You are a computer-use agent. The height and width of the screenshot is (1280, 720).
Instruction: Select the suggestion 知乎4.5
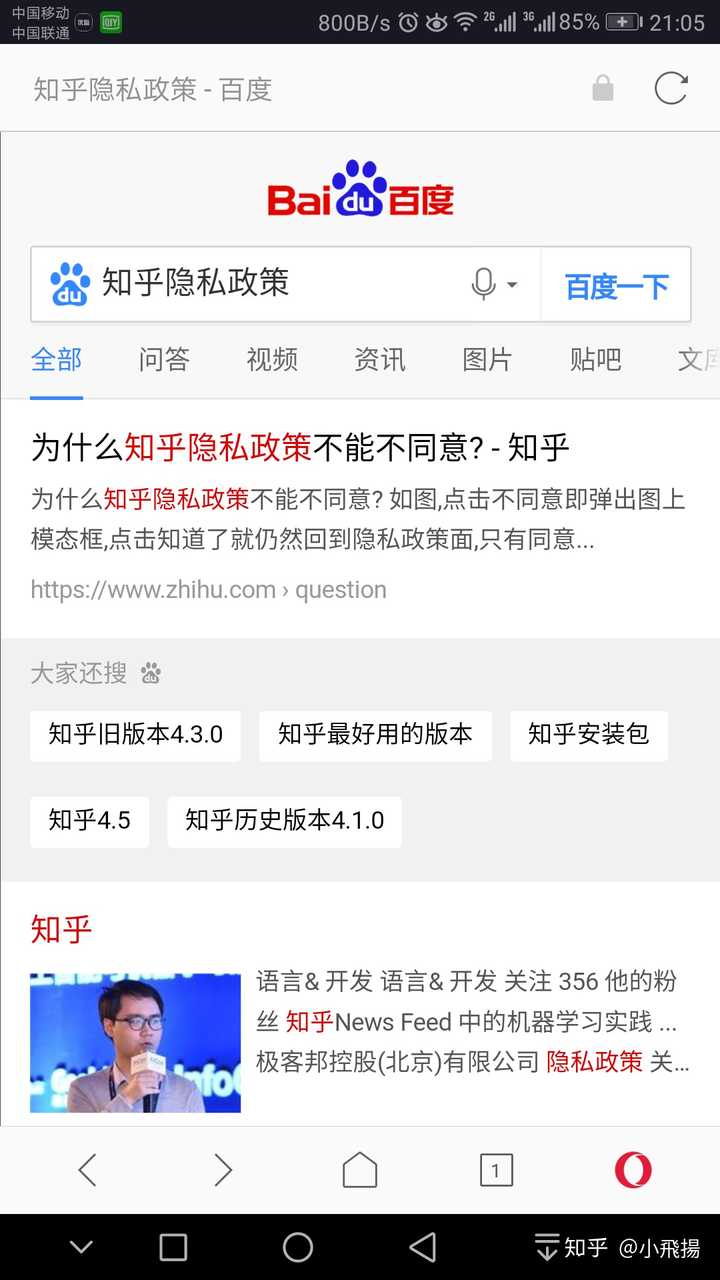coord(89,821)
